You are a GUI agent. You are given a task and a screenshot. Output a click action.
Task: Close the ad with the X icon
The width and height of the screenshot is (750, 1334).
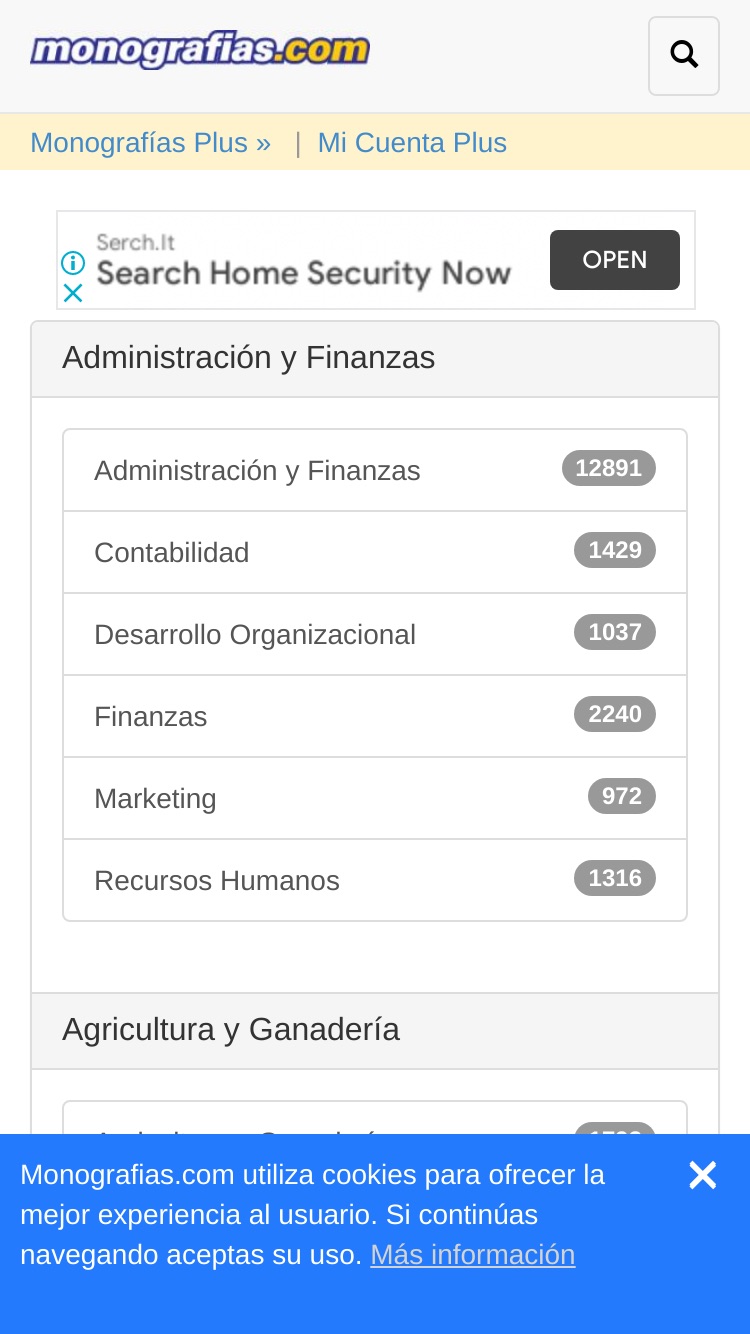pyautogui.click(x=73, y=293)
